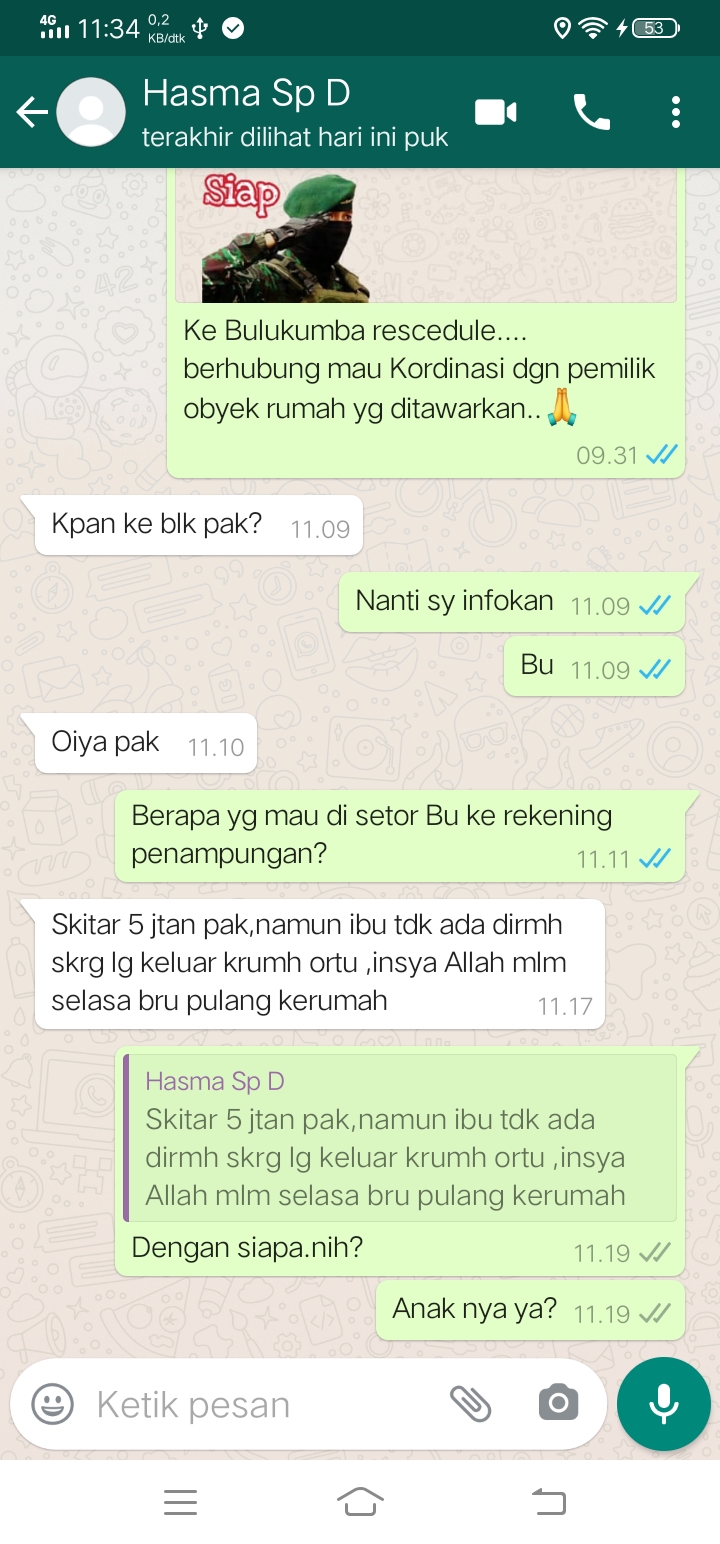Tap the voice message microphone
This screenshot has height=1544, width=720.
pyautogui.click(x=663, y=1404)
